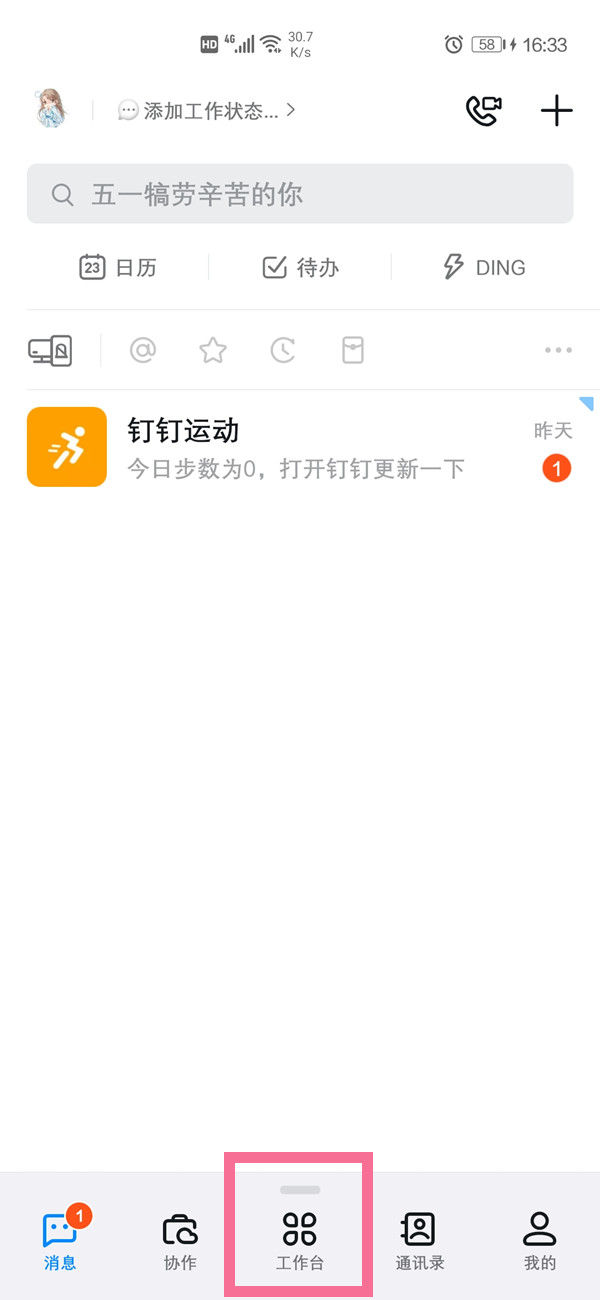Filter messages that @ mention me
This screenshot has width=600, height=1300.
point(143,350)
